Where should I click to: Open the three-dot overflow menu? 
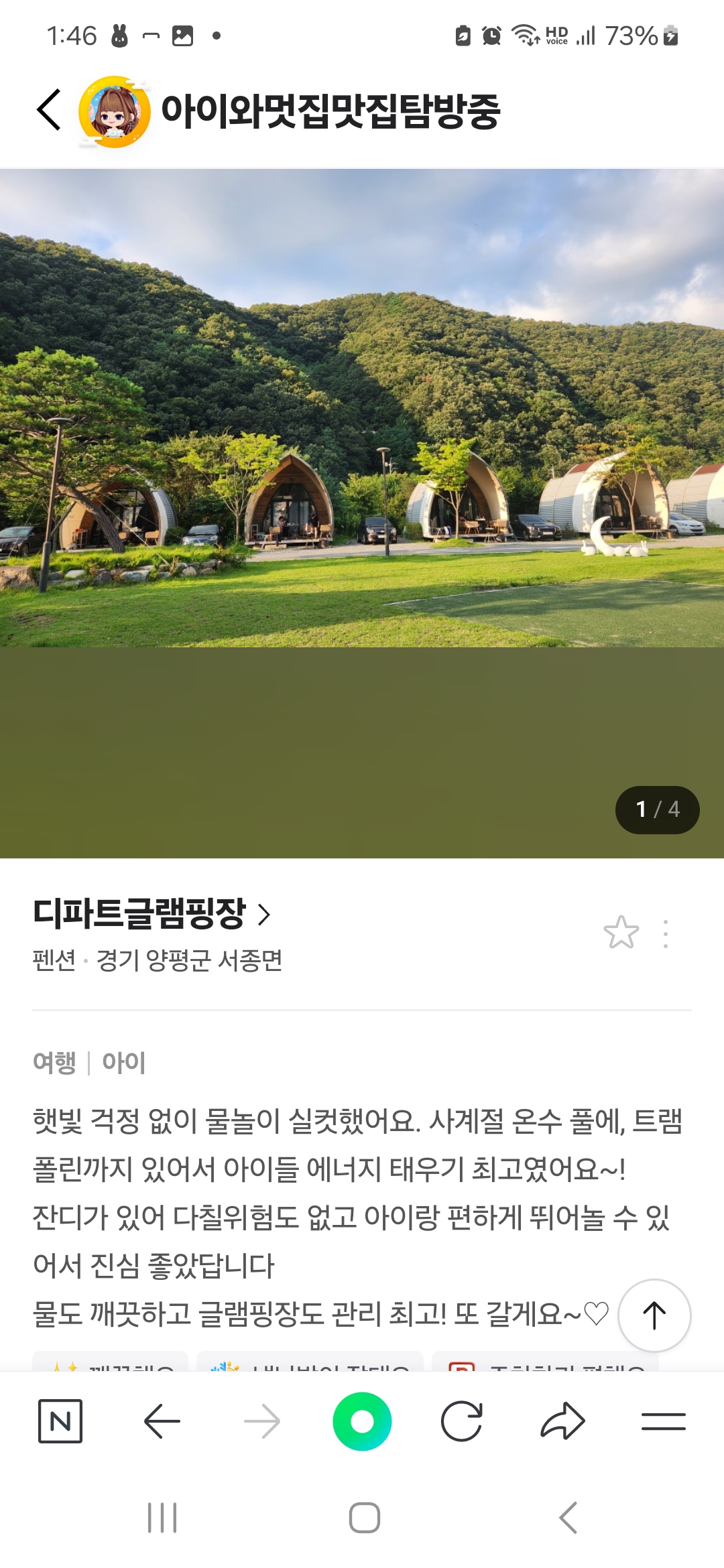pos(665,933)
